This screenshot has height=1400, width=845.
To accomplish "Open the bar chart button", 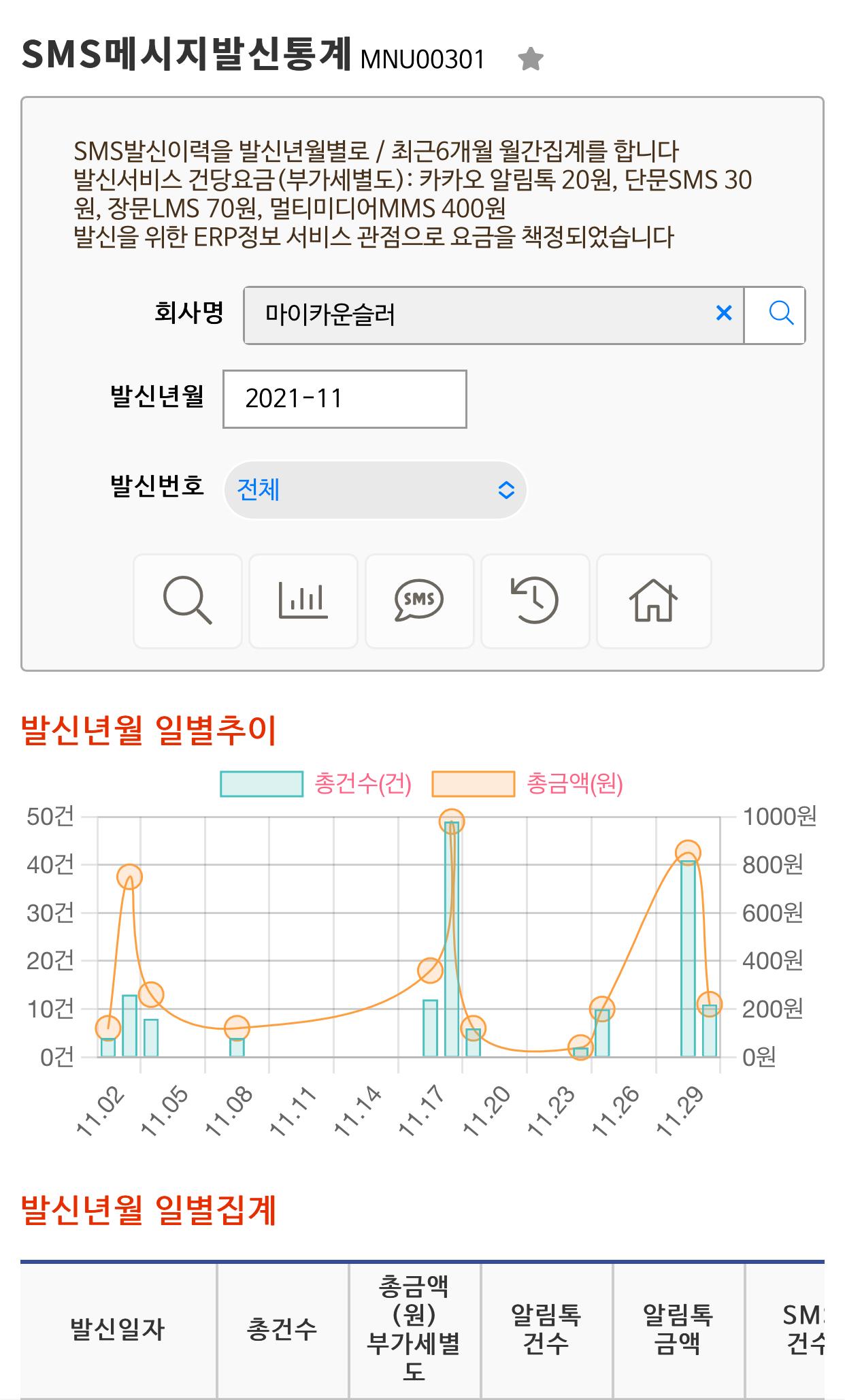I will pyautogui.click(x=303, y=601).
